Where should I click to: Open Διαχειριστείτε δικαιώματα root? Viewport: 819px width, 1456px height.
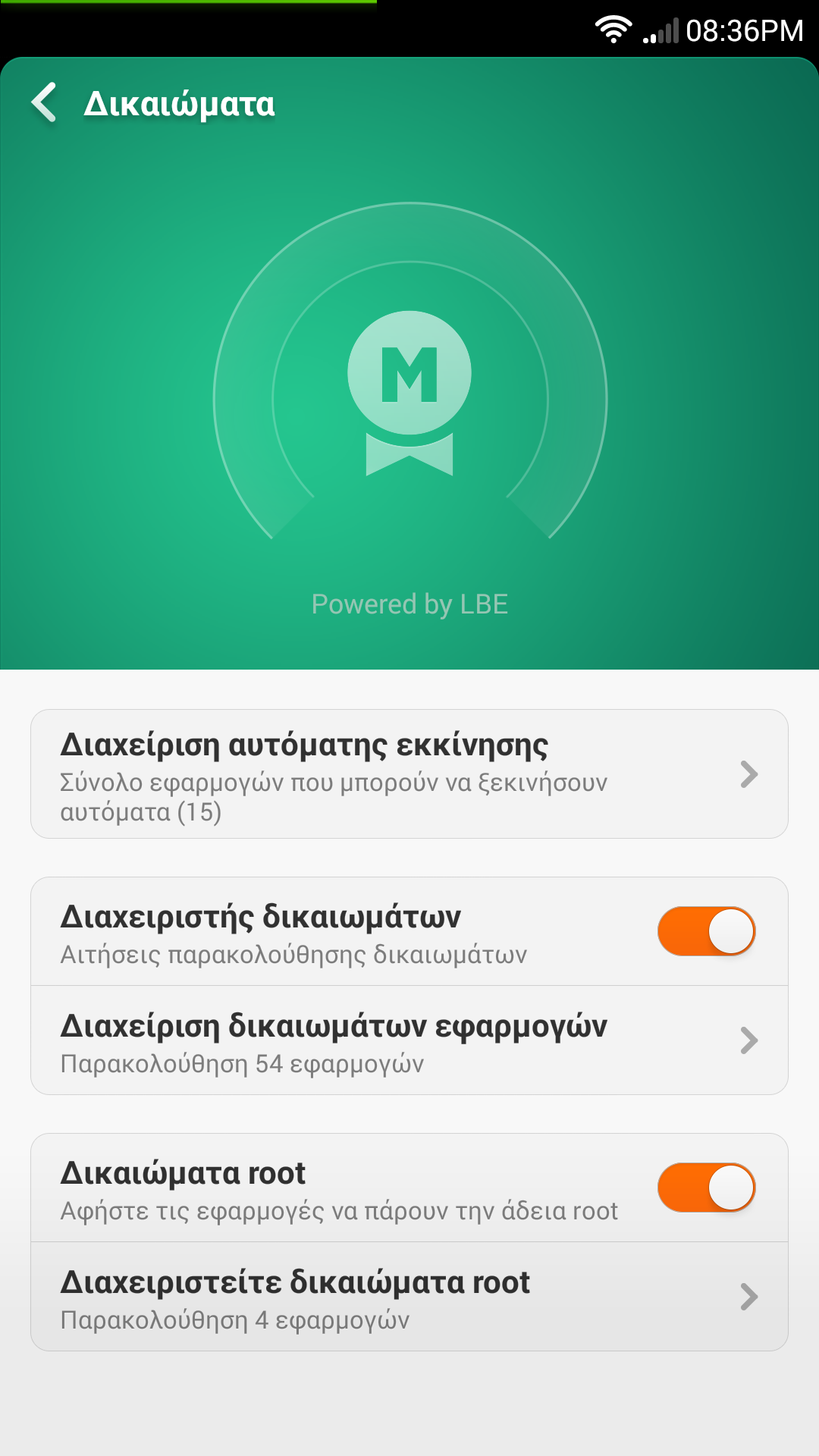click(x=409, y=1298)
